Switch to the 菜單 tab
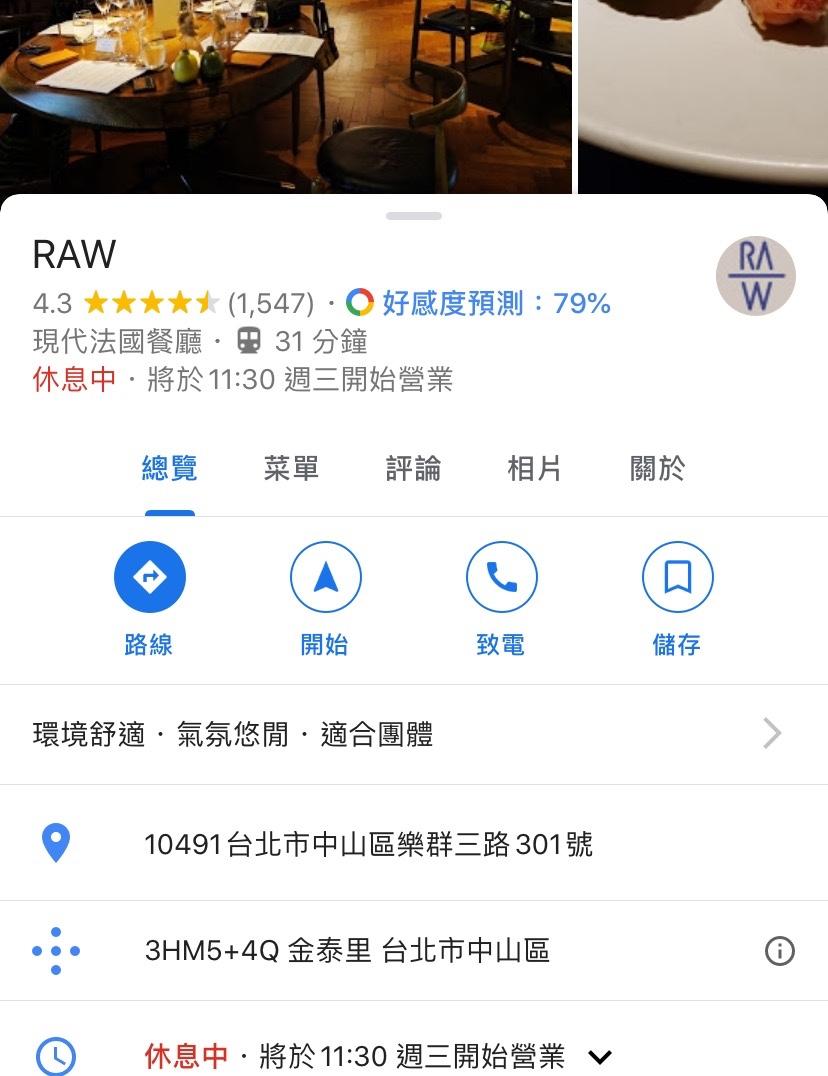The width and height of the screenshot is (828, 1076). tap(291, 468)
